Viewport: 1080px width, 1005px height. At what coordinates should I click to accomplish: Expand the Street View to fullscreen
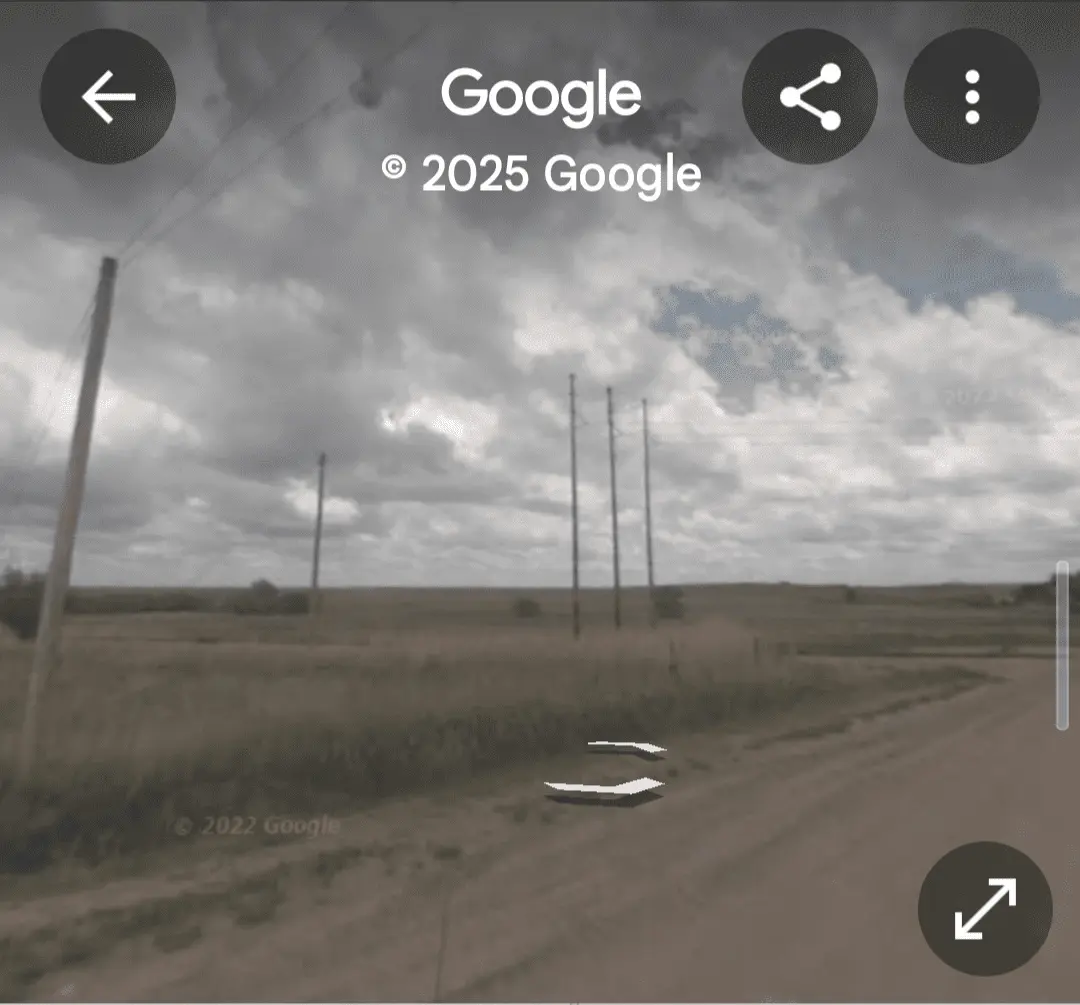coord(985,908)
